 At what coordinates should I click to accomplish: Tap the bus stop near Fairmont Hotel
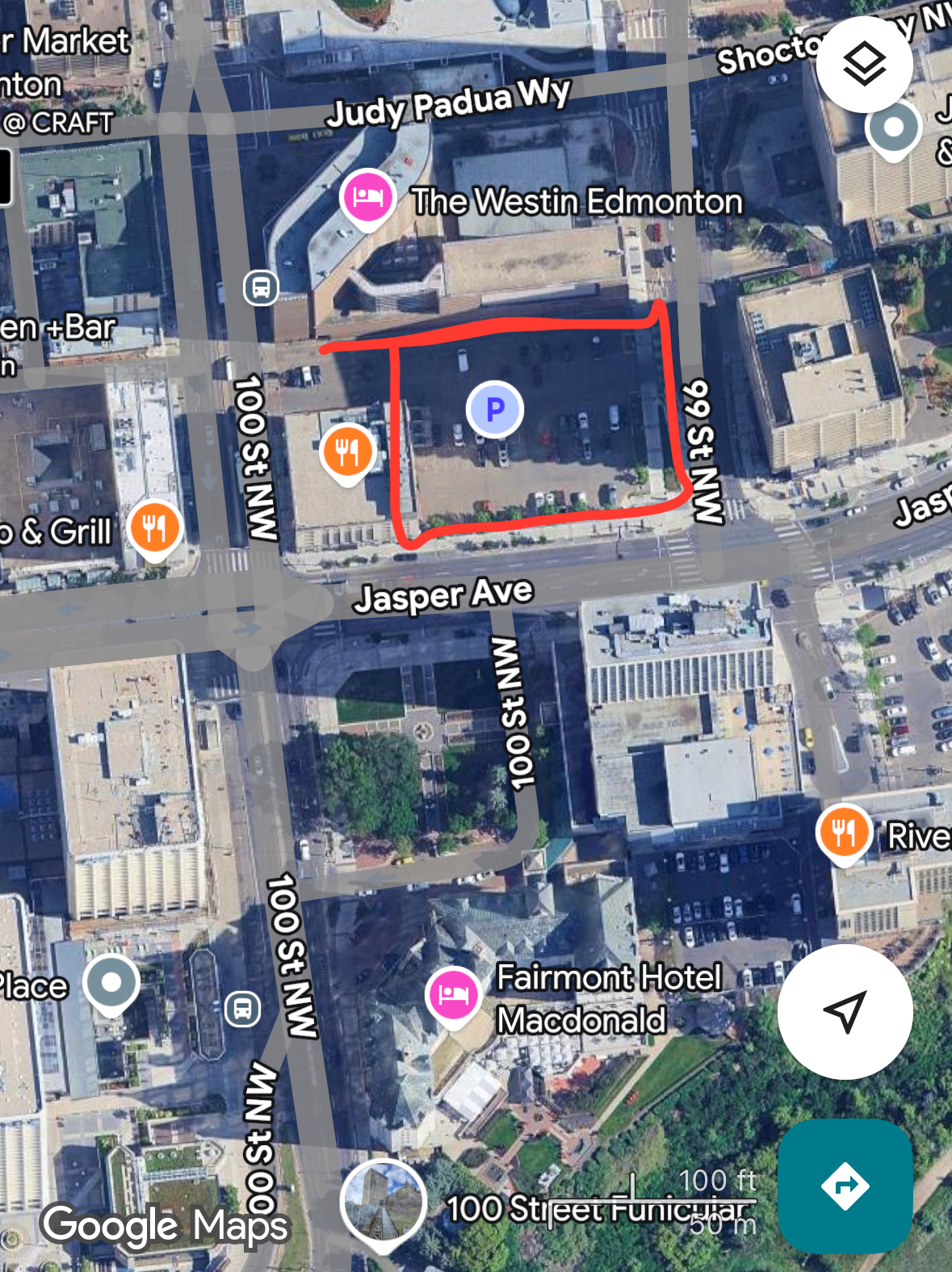pyautogui.click(x=242, y=1009)
